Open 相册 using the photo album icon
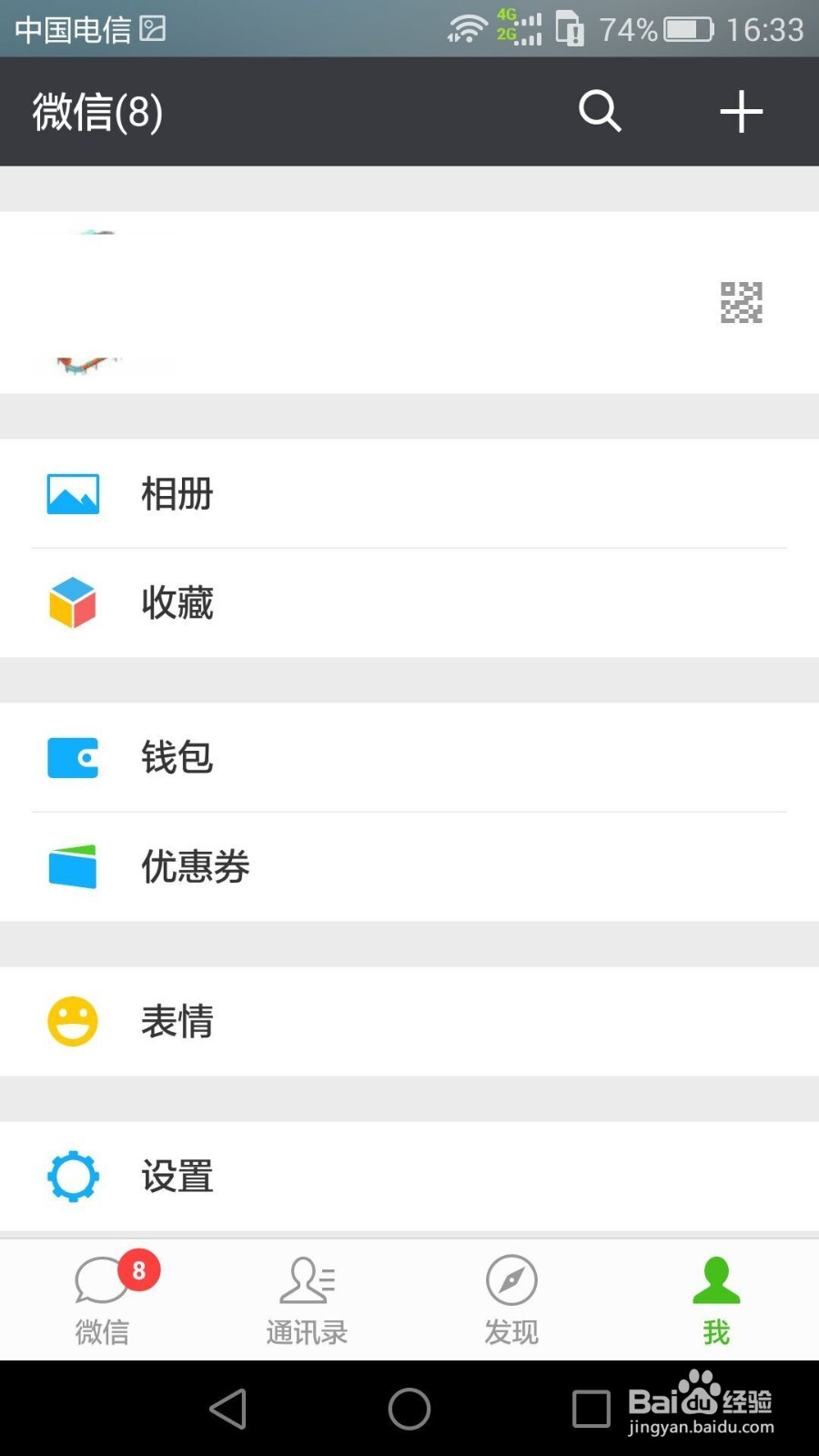 tap(72, 493)
